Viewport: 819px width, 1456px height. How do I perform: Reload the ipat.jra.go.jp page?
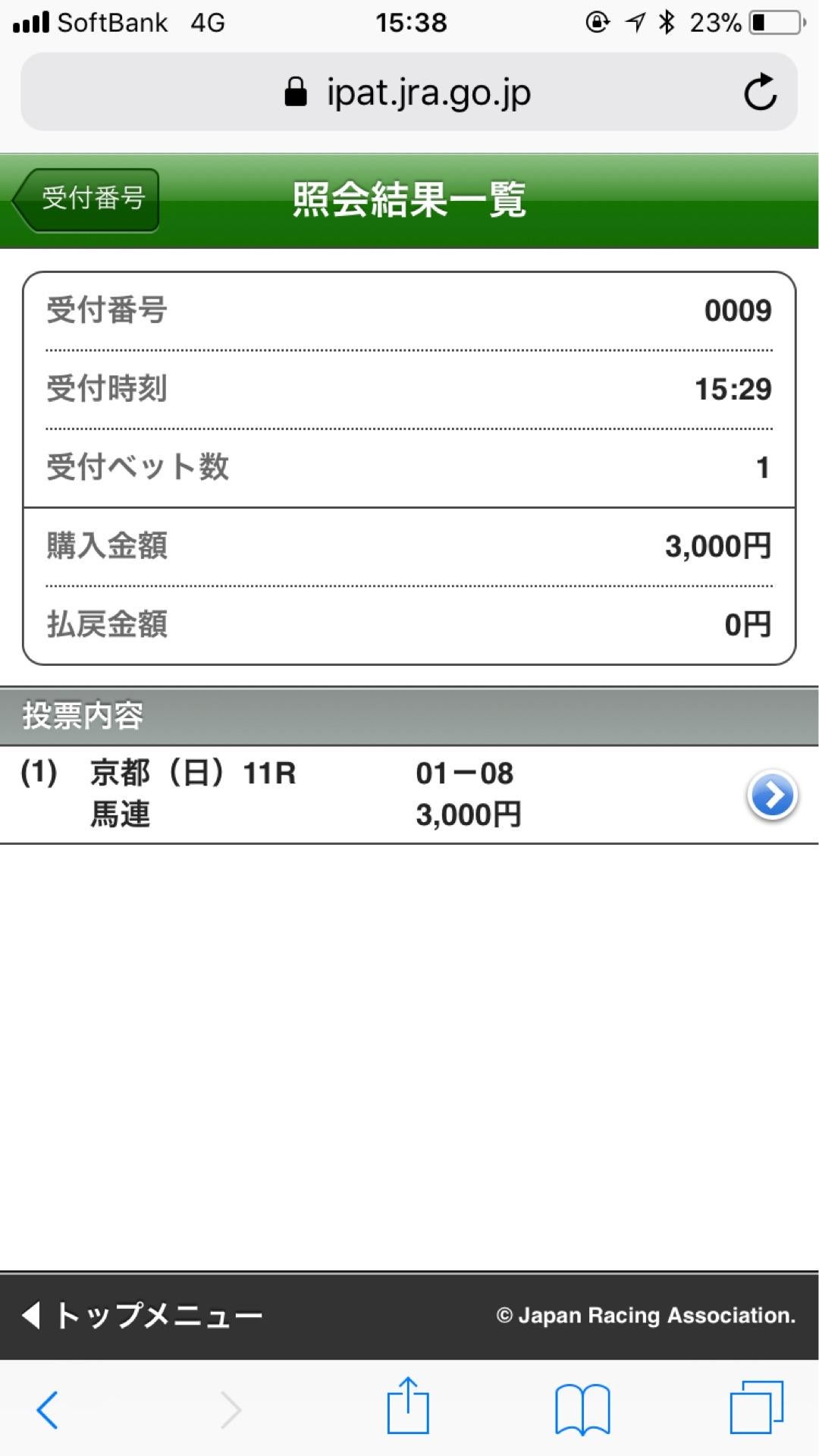point(761,93)
